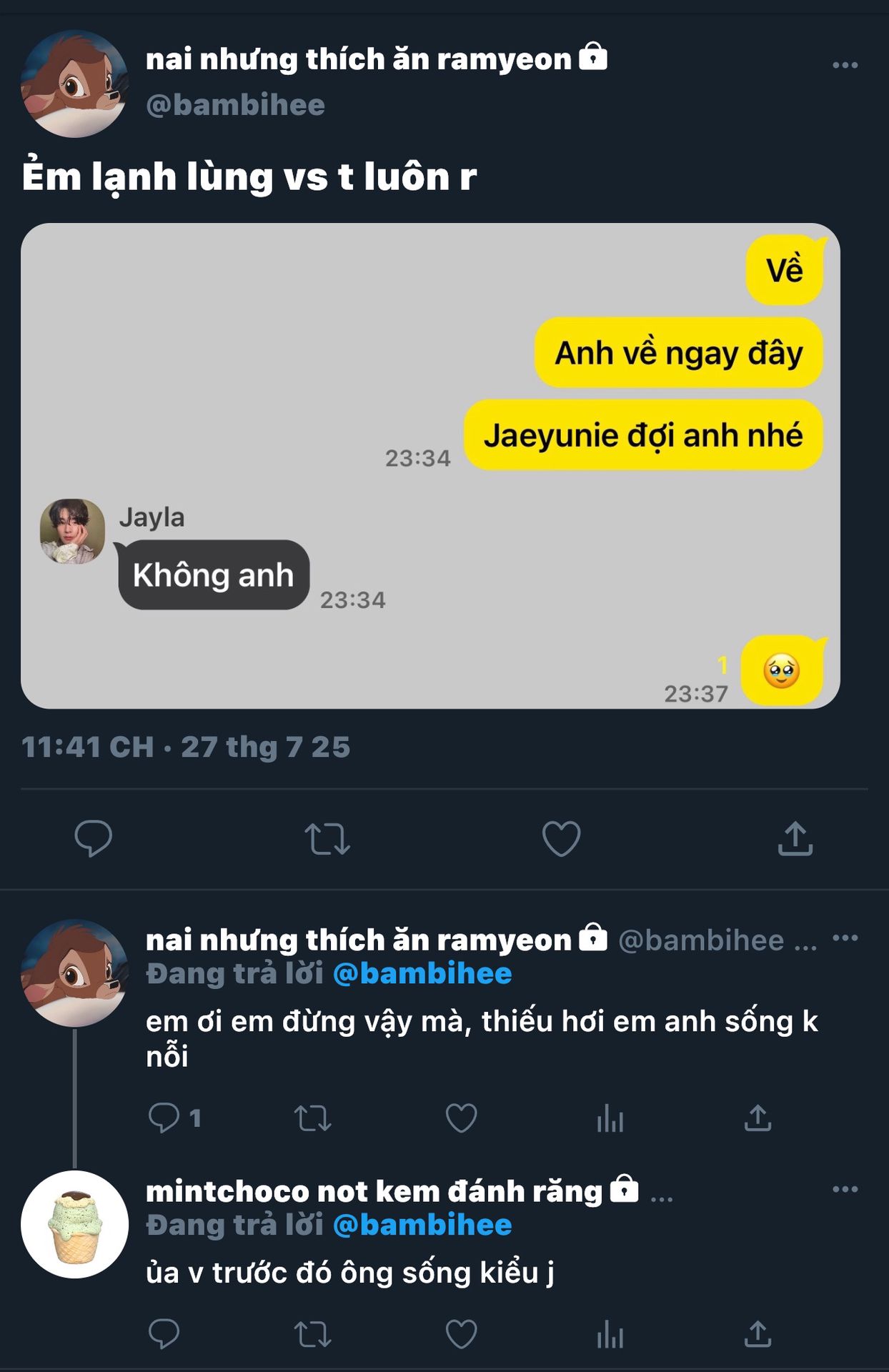Viewport: 889px width, 1372px height.
Task: Share the 'em ơi em đừng vậy' reply
Action: 758,1118
